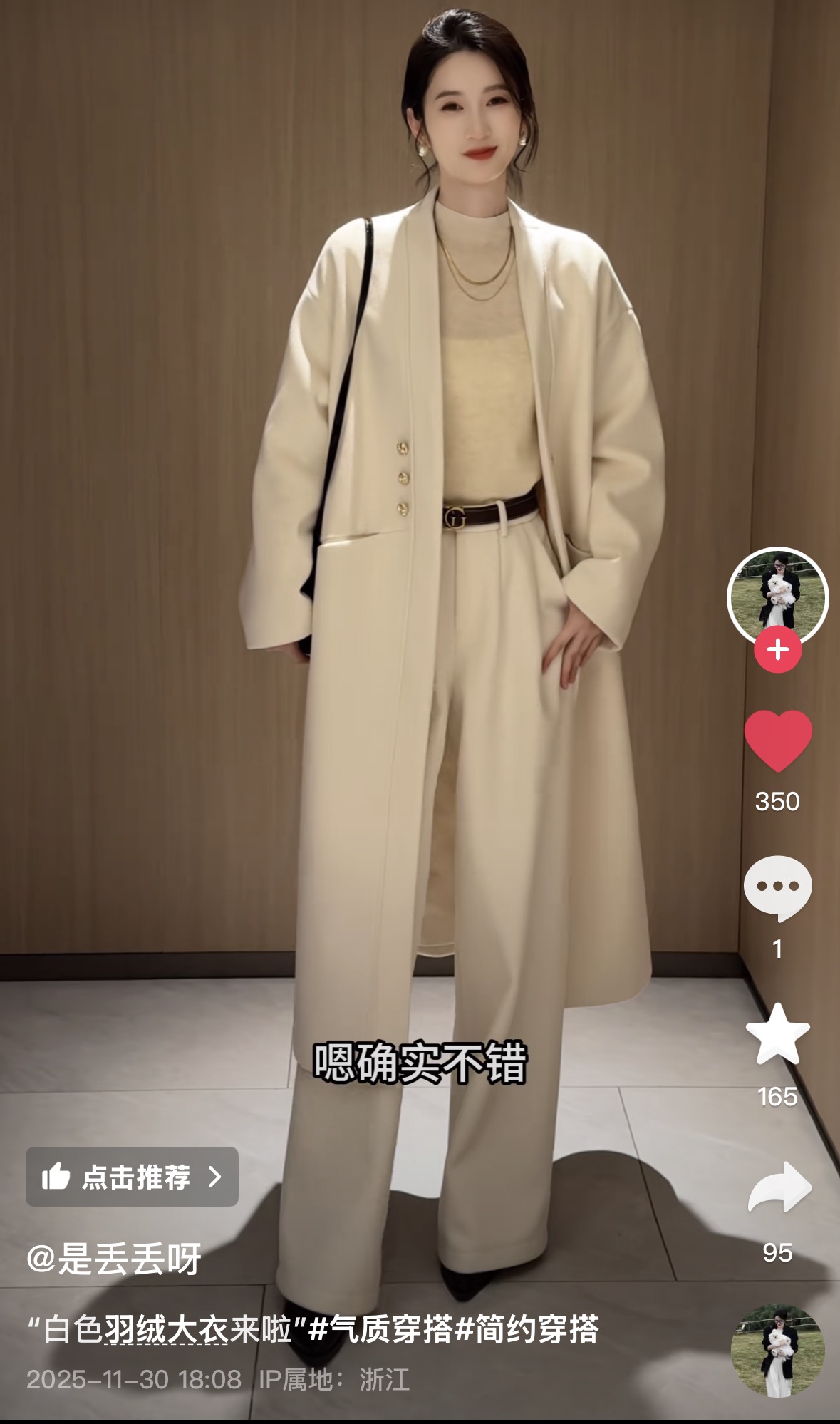Open the creator's profile avatar
Screen dimensions: 840x1424
777,595
